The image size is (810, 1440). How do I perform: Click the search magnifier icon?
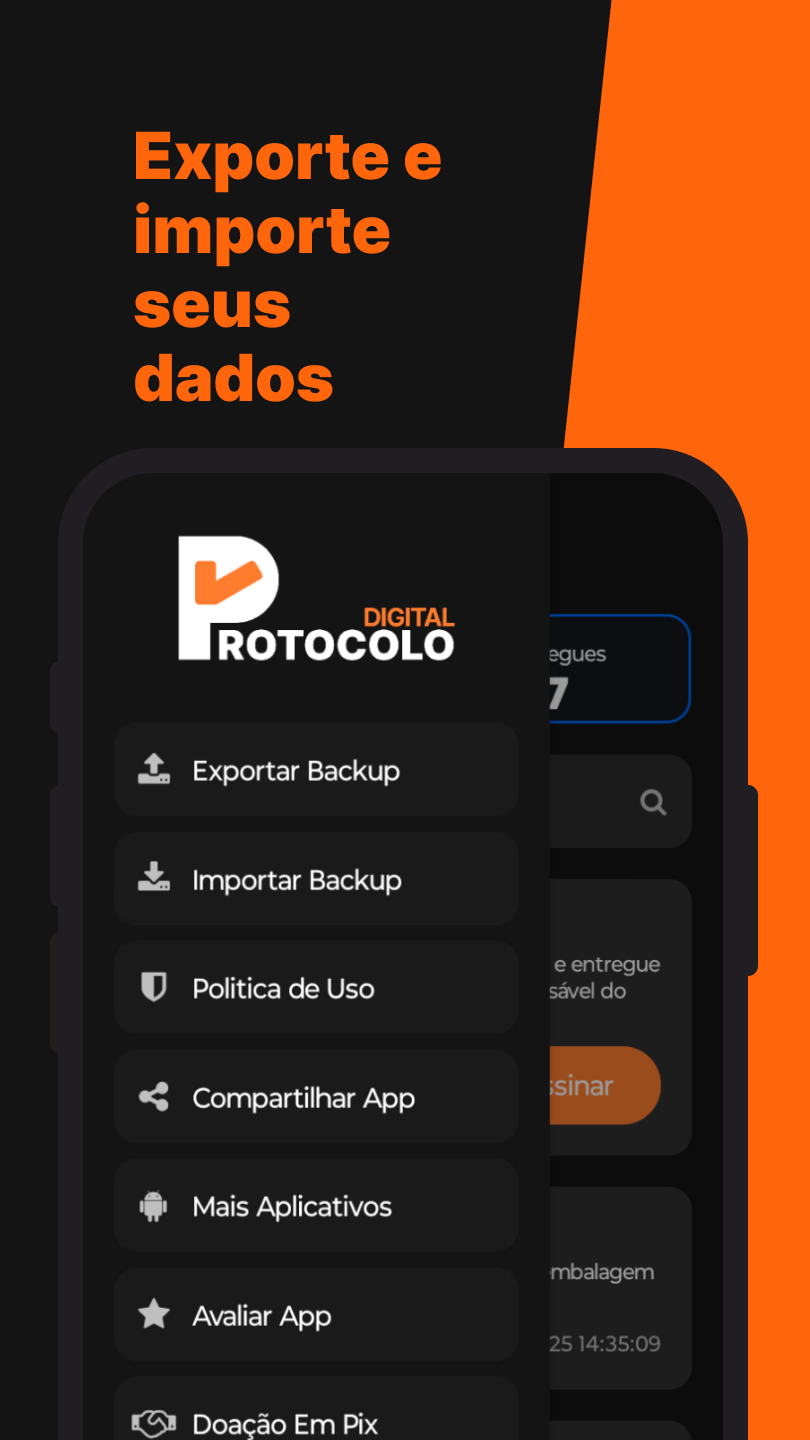coord(653,802)
